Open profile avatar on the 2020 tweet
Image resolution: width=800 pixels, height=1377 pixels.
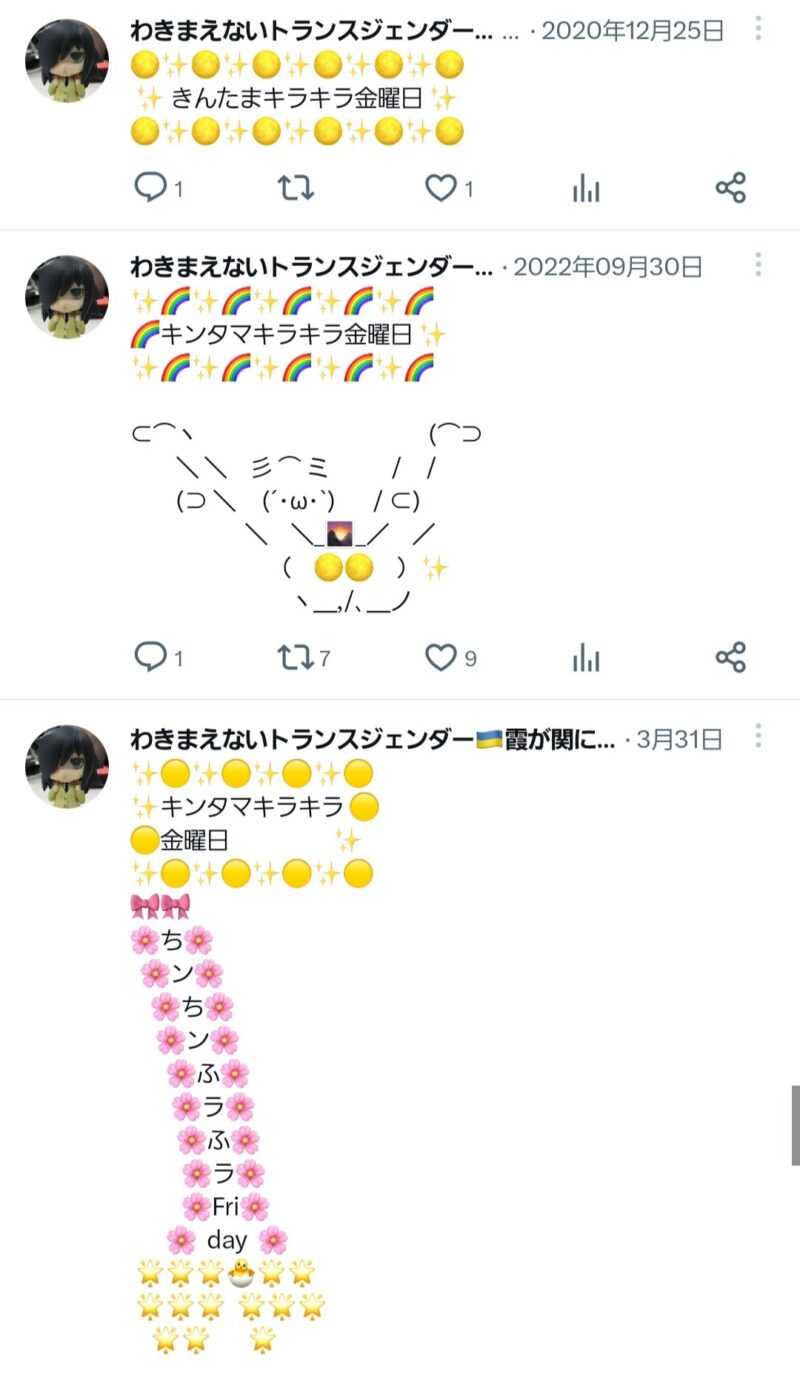pyautogui.click(x=67, y=60)
